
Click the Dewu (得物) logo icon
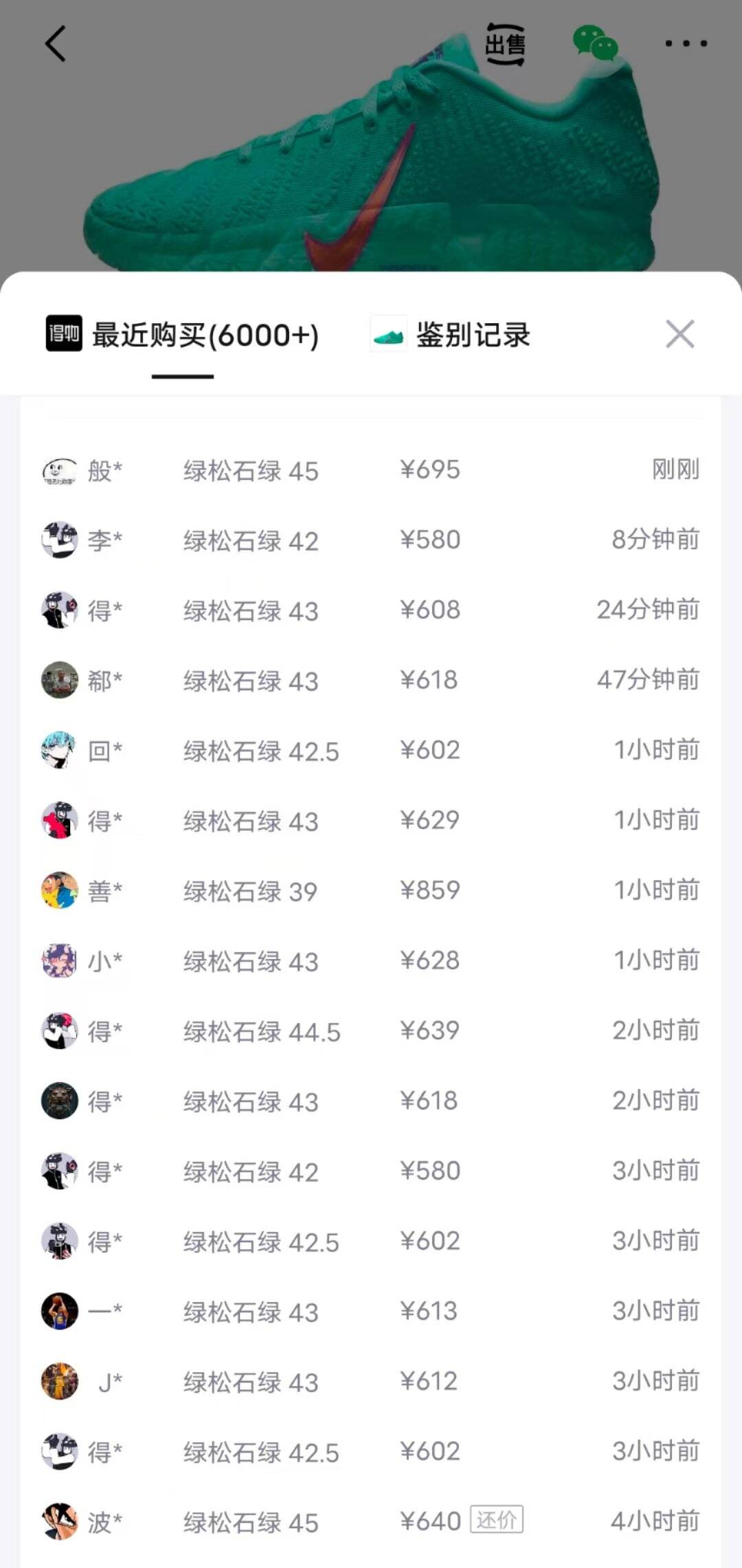click(x=63, y=336)
